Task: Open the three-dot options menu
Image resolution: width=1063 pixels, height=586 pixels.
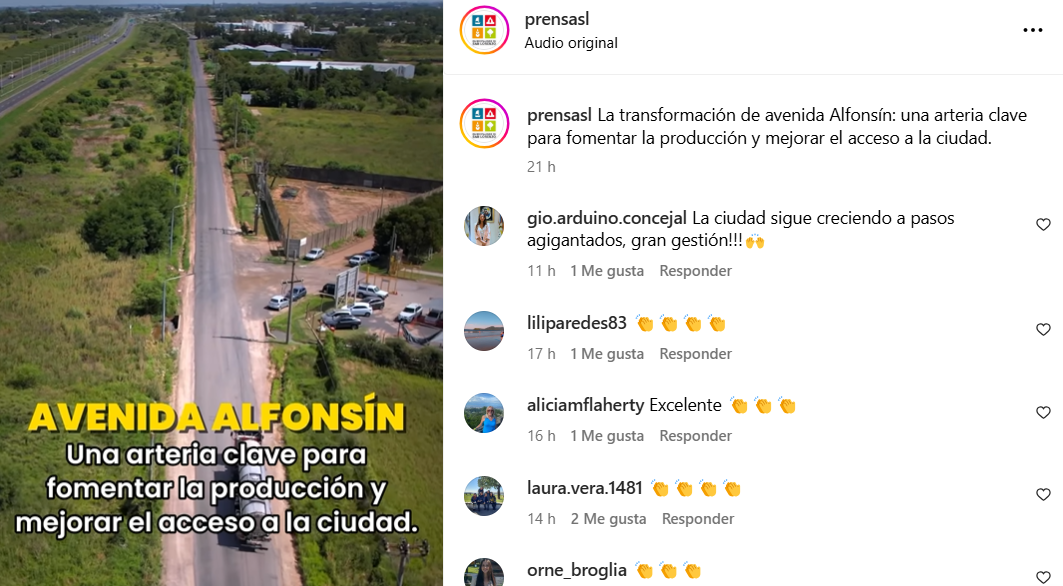Action: [x=1033, y=30]
